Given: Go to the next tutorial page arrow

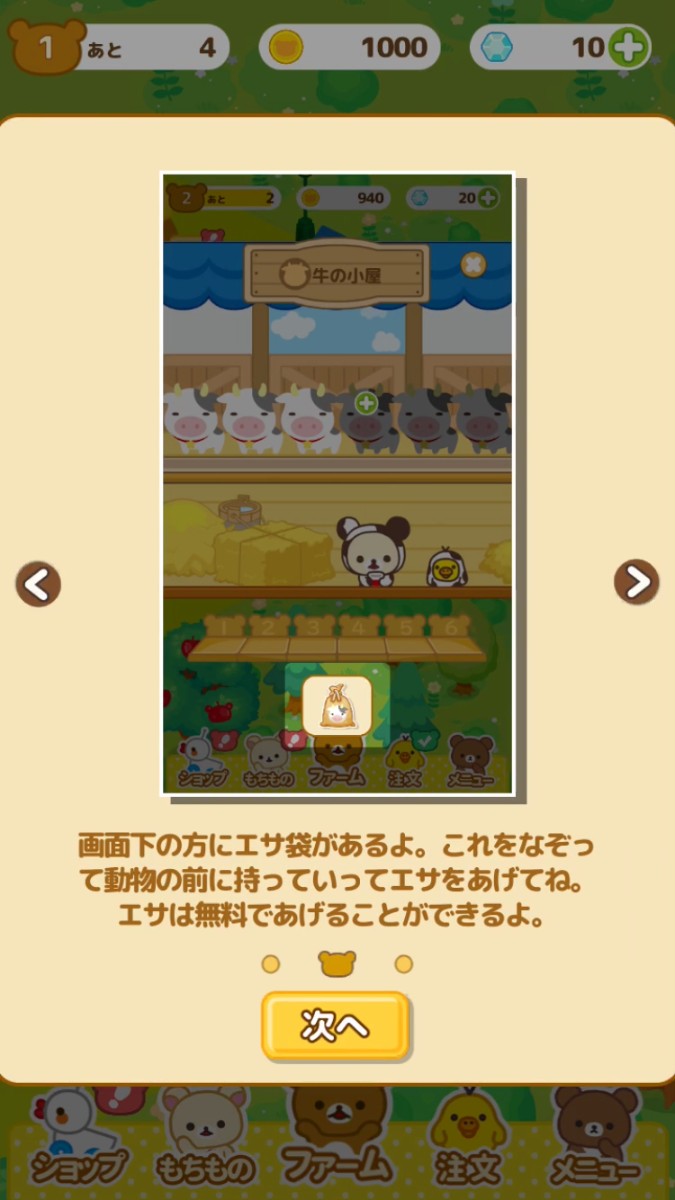Looking at the screenshot, I should click(x=636, y=581).
